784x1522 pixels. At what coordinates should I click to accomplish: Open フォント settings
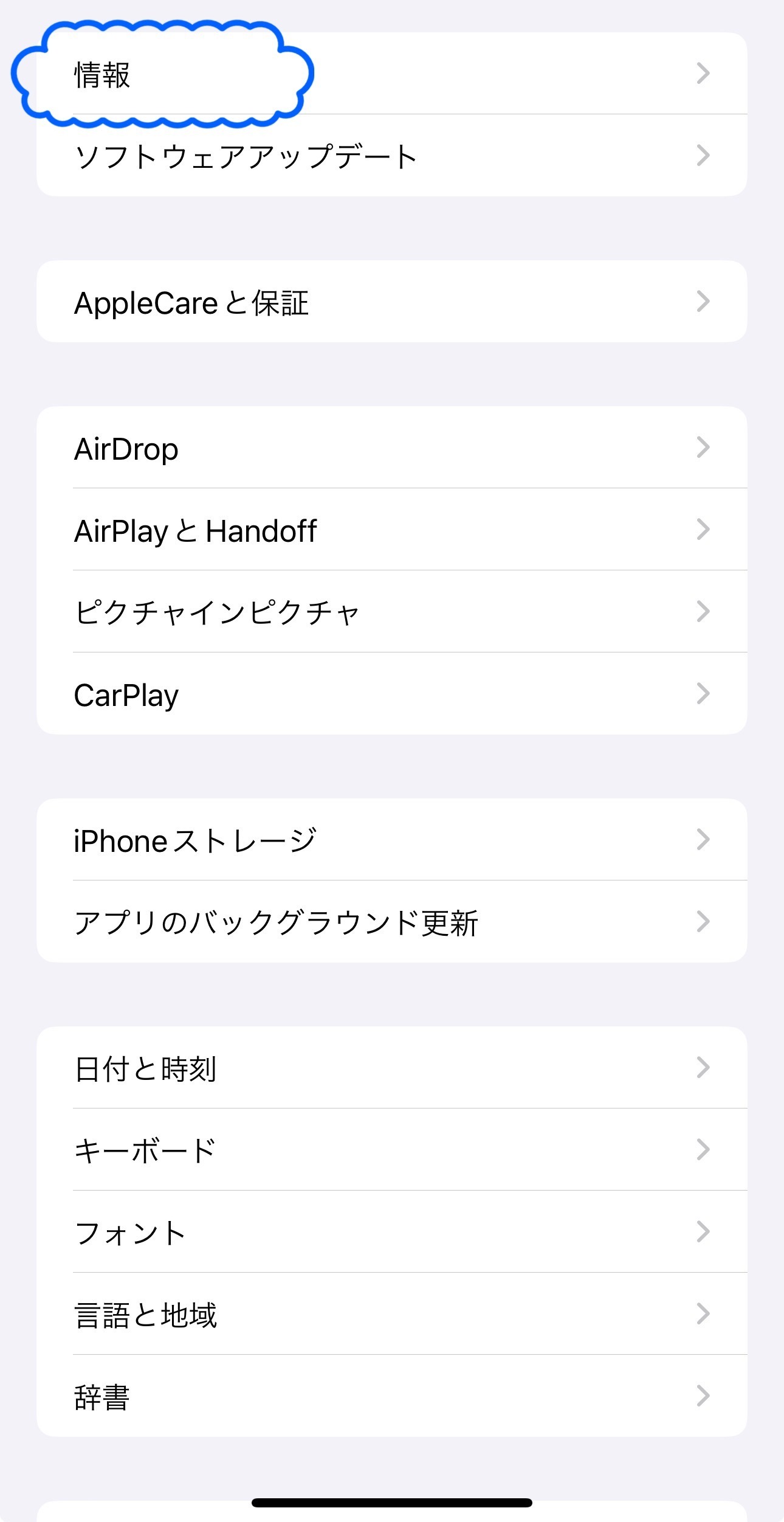point(391,1232)
